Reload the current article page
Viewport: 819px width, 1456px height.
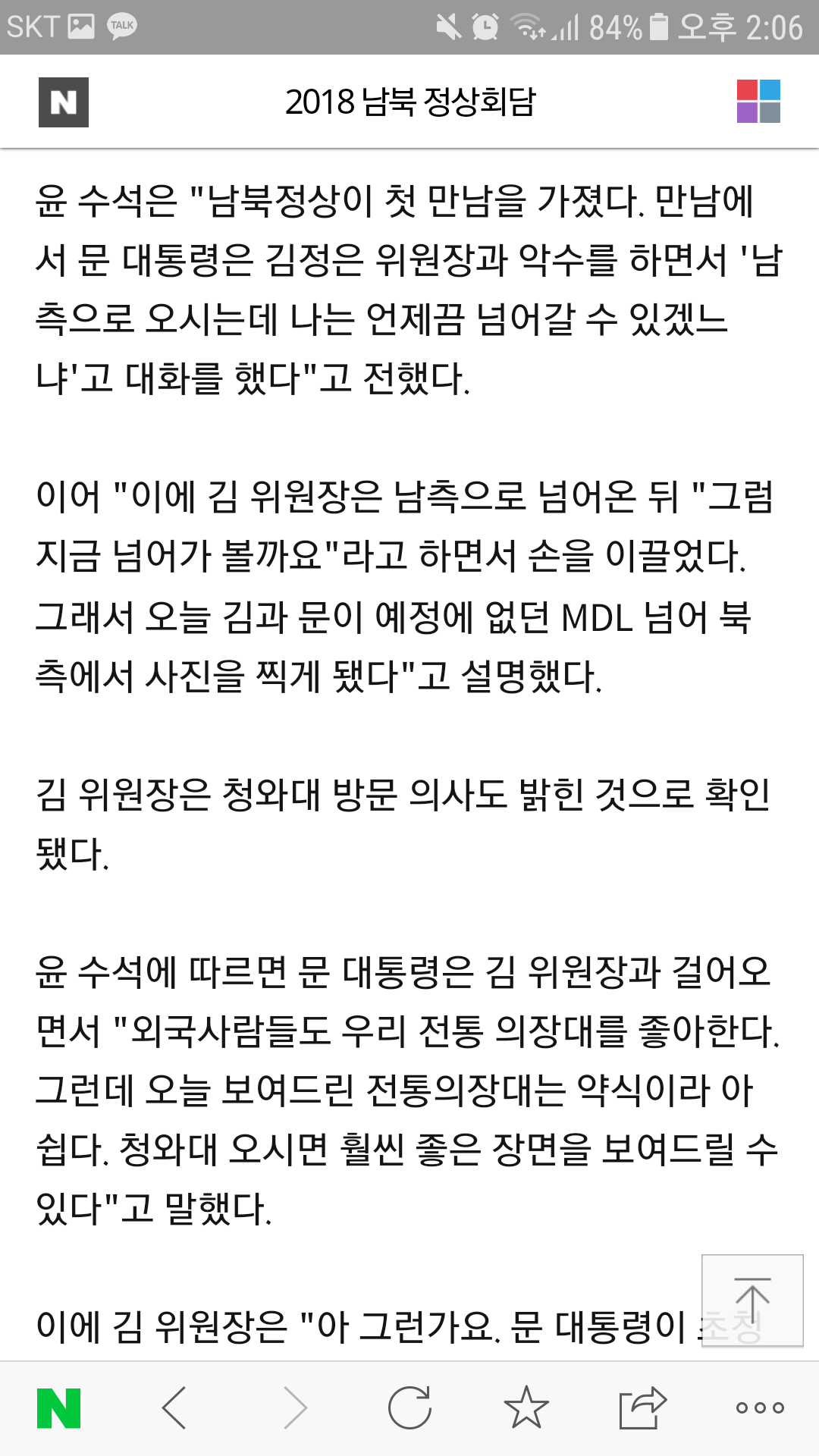point(409,1408)
